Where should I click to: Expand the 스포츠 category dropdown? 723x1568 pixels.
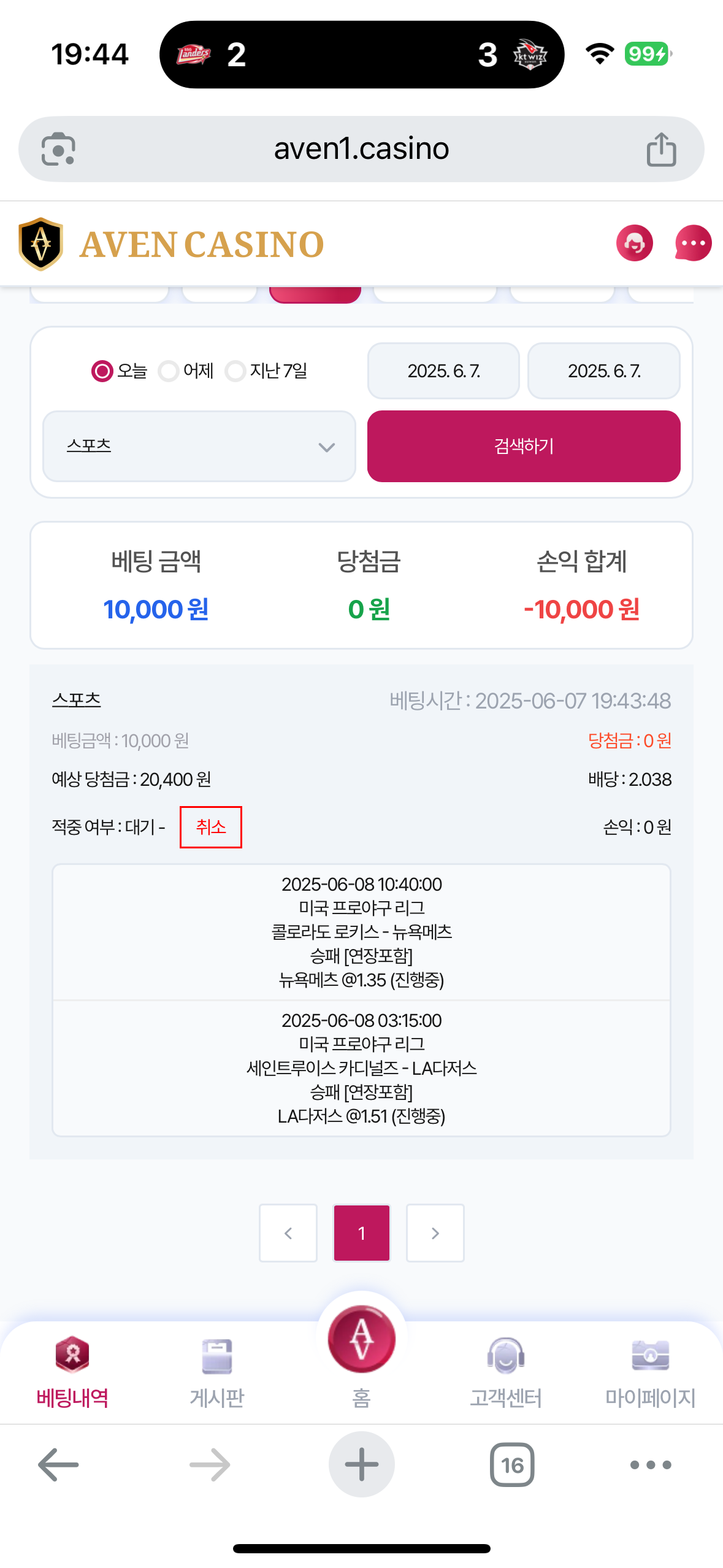[199, 447]
